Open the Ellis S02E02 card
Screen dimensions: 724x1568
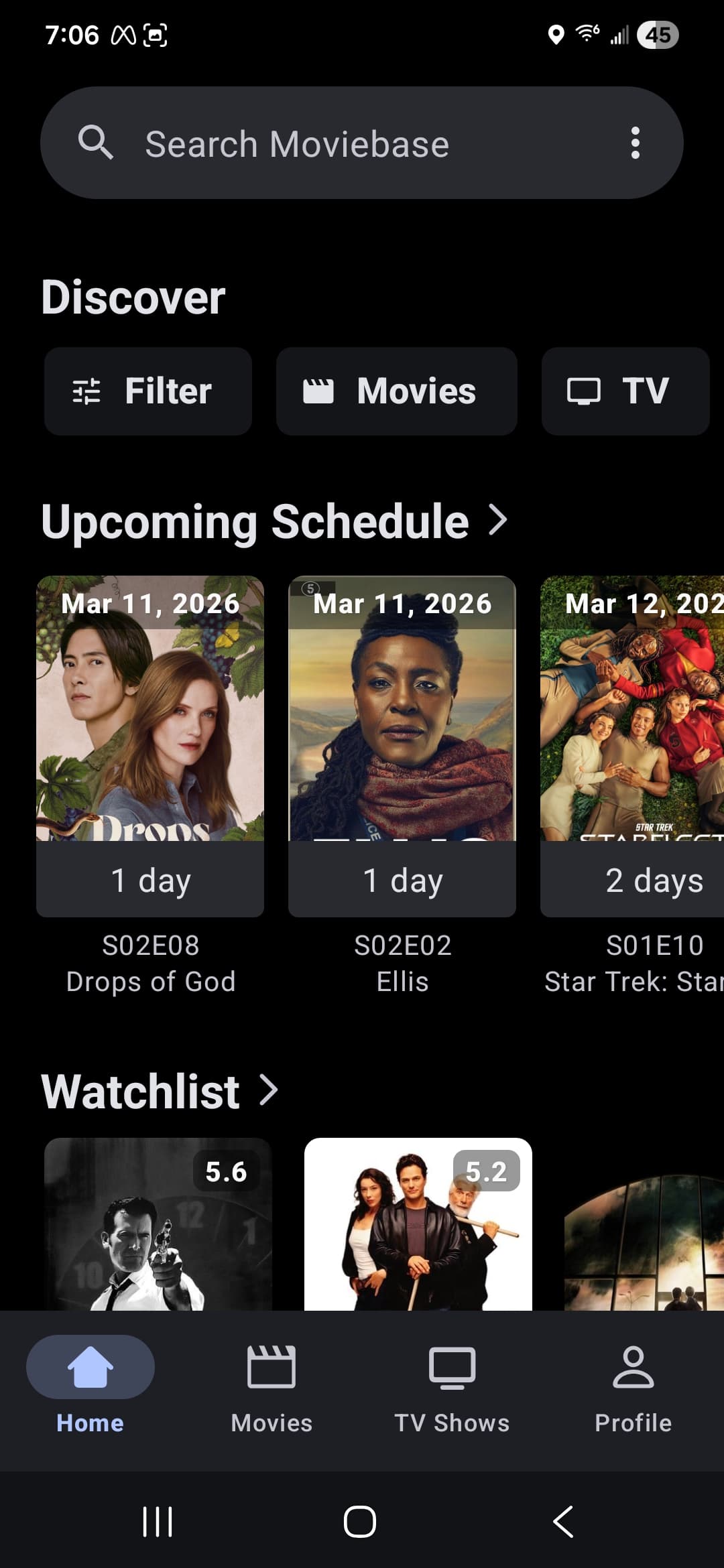[402, 745]
